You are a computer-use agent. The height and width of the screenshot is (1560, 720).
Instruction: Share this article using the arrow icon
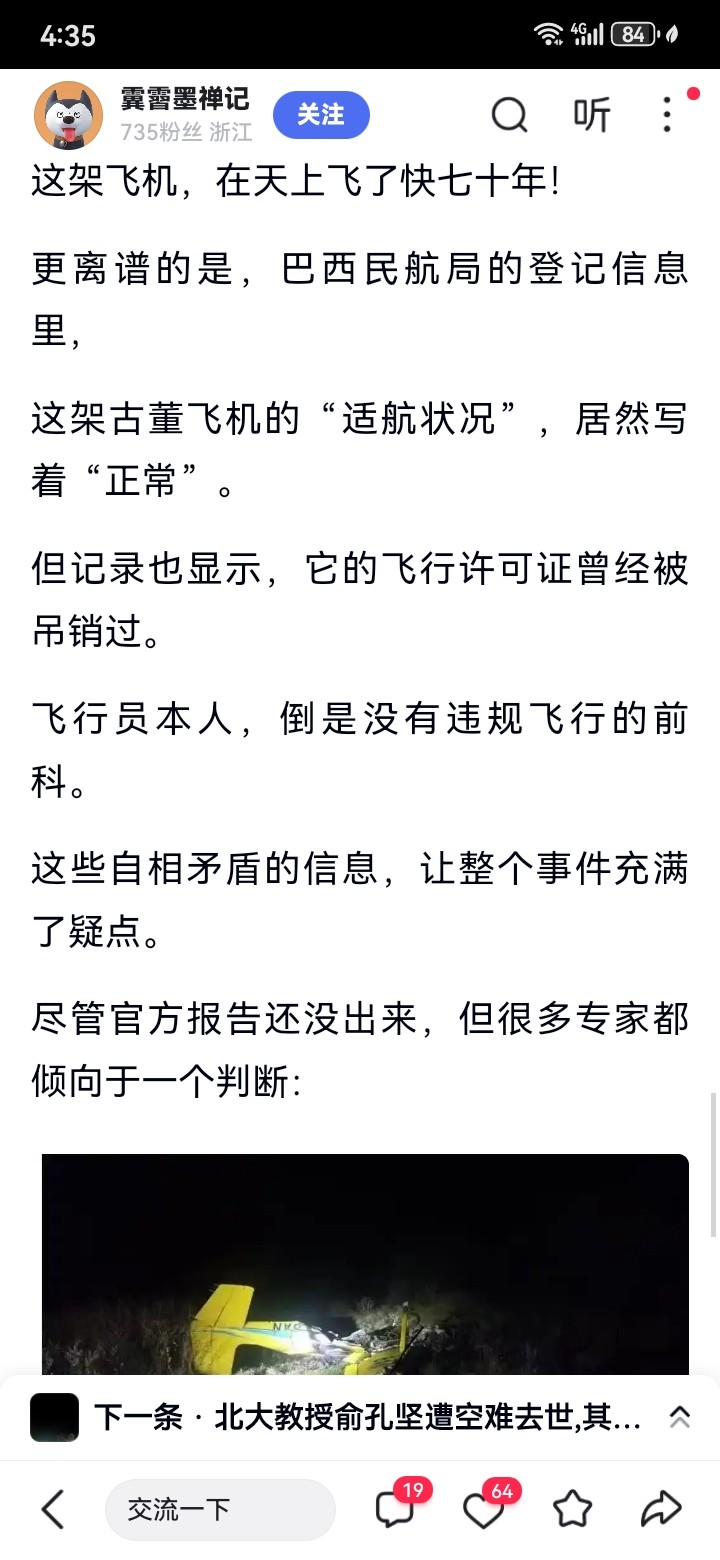pos(661,1508)
